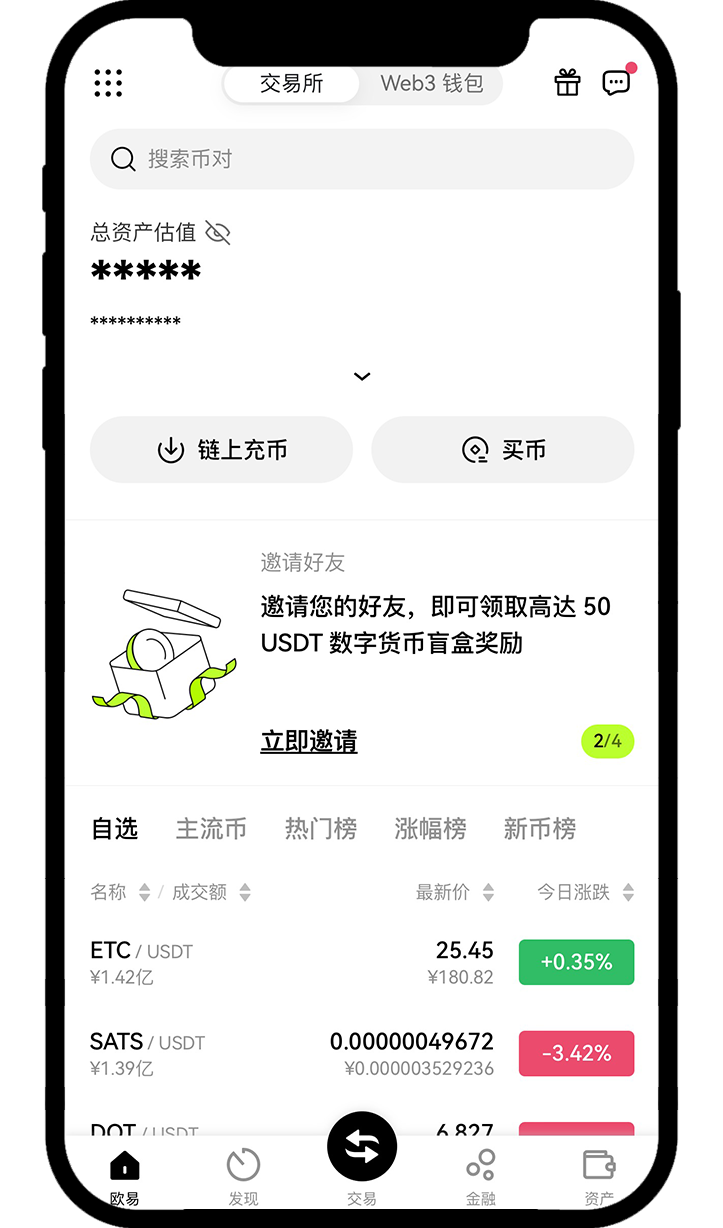Tap the 链上充币 button
Image resolution: width=723 pixels, height=1228 pixels.
coord(221,450)
